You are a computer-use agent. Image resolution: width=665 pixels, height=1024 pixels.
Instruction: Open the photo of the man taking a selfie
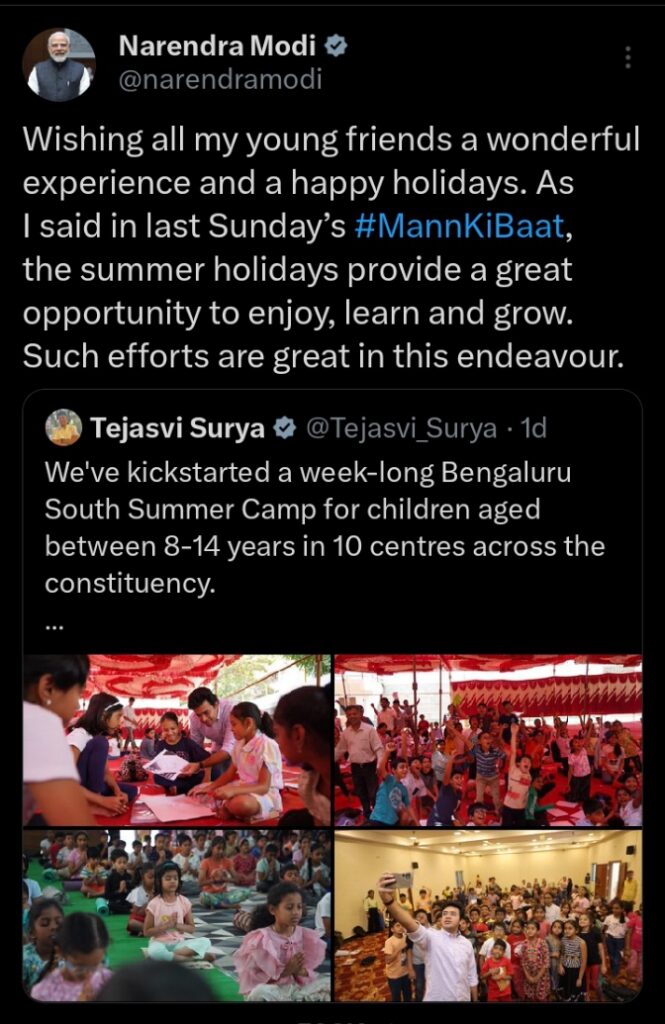click(x=488, y=914)
